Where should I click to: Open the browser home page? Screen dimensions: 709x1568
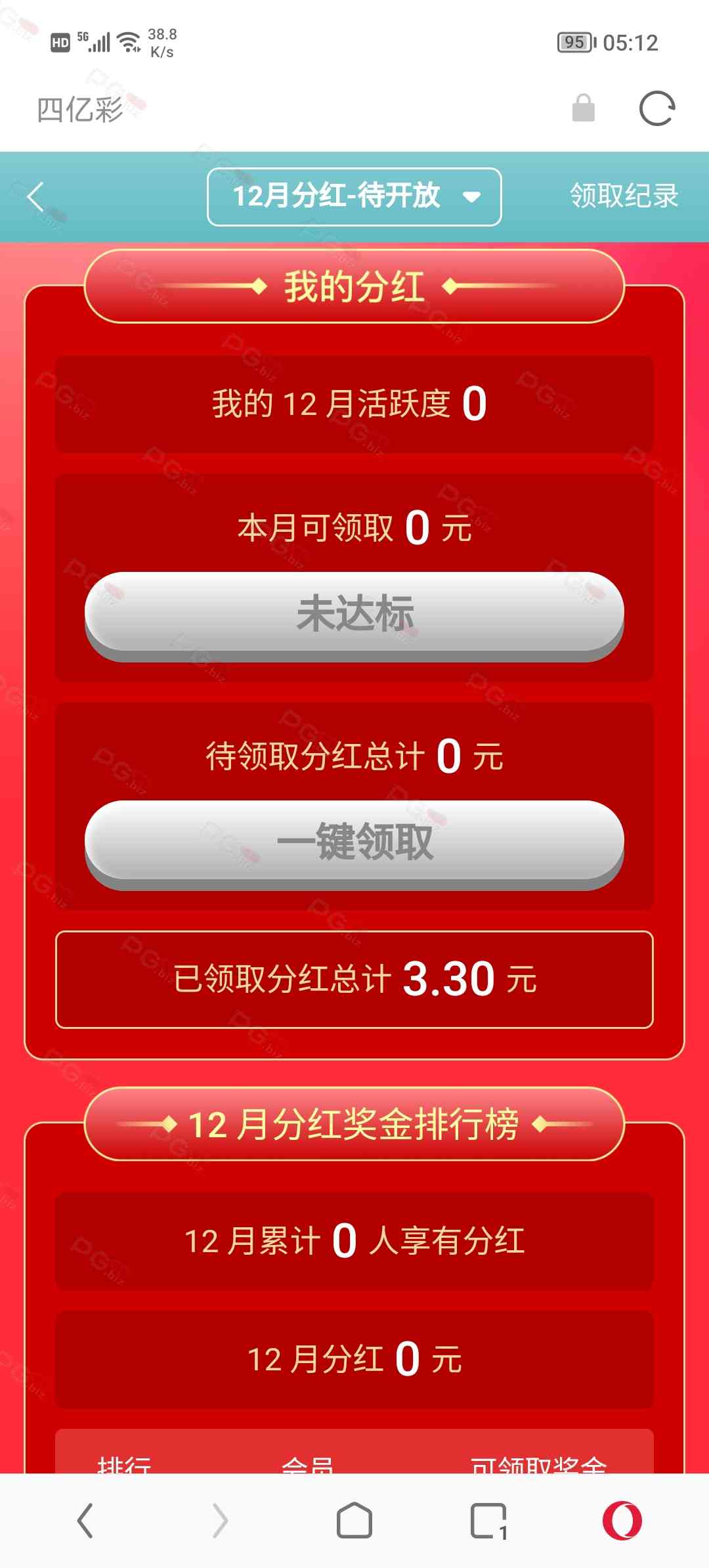click(x=354, y=1520)
